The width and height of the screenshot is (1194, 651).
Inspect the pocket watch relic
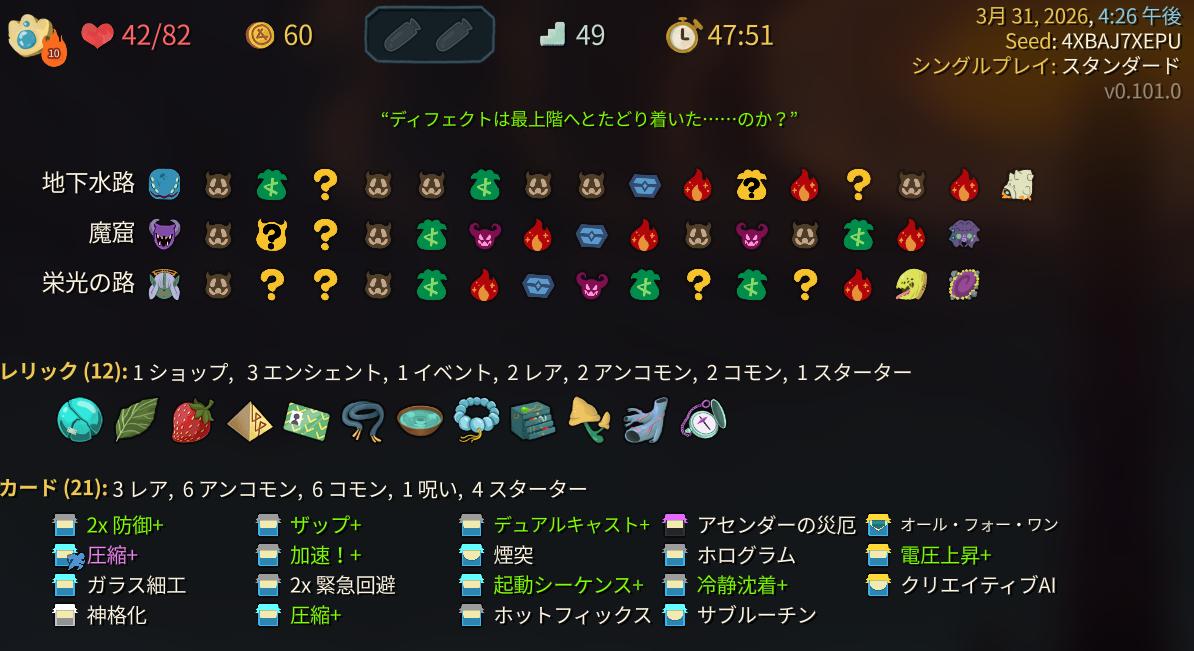tap(703, 420)
